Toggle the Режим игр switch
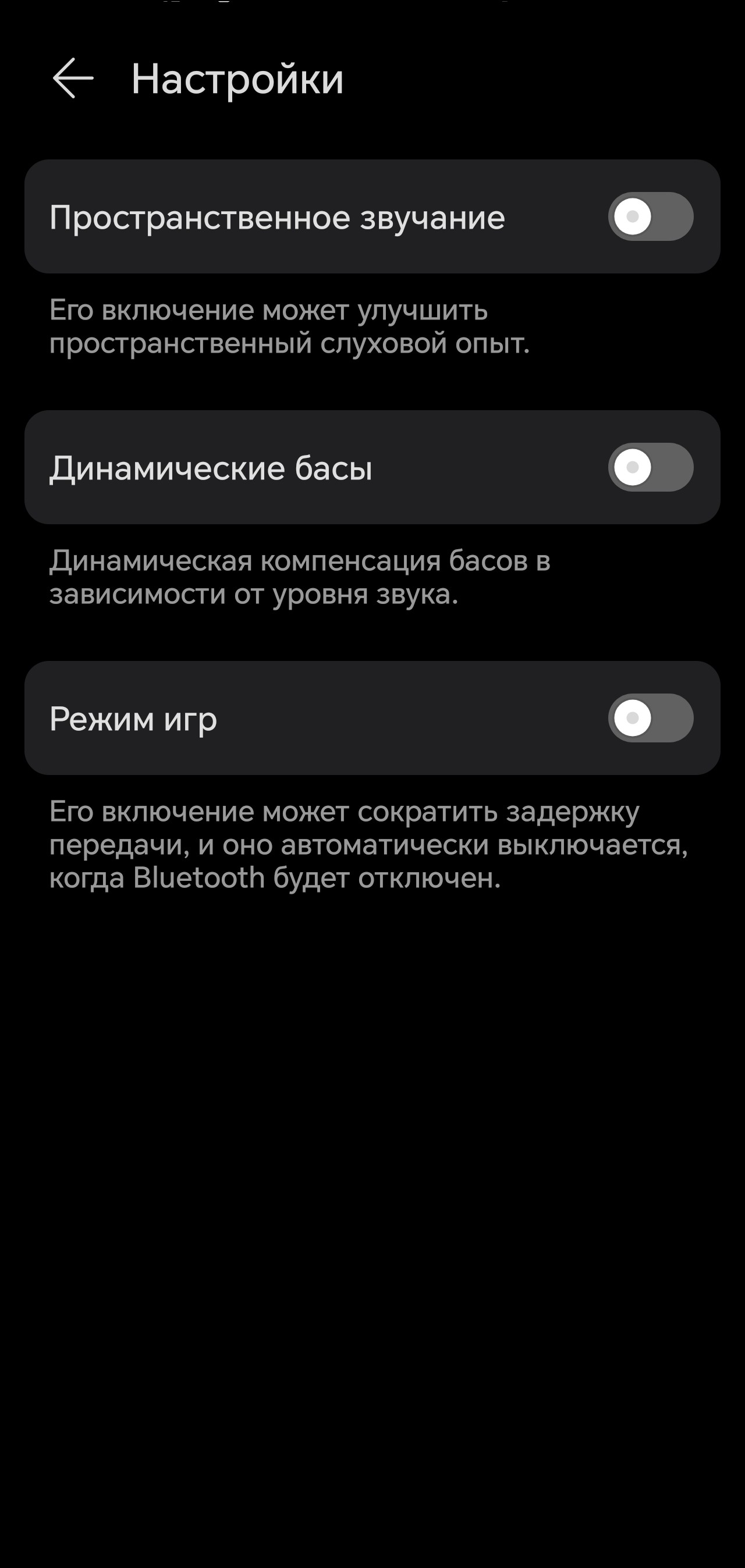 coord(650,719)
